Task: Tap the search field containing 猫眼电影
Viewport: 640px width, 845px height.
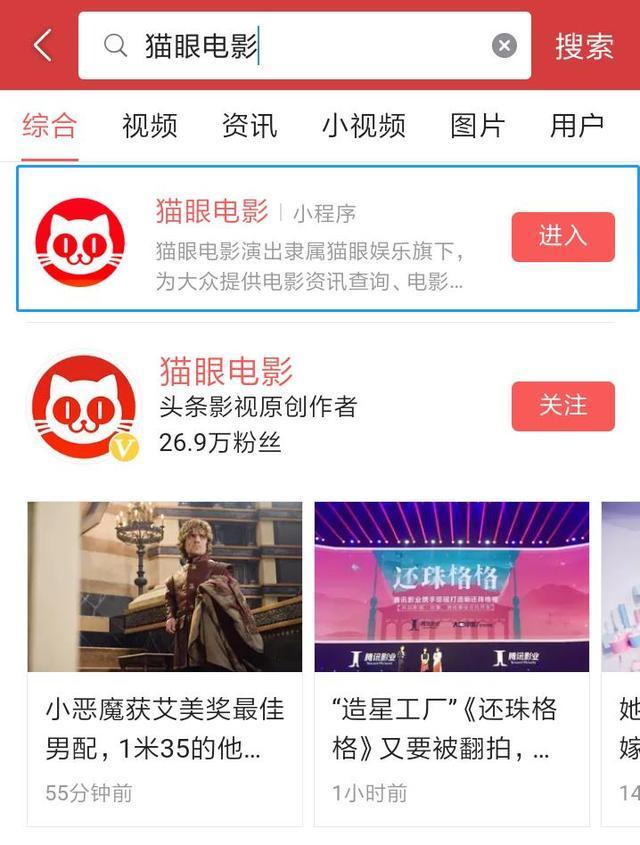Action: point(300,46)
